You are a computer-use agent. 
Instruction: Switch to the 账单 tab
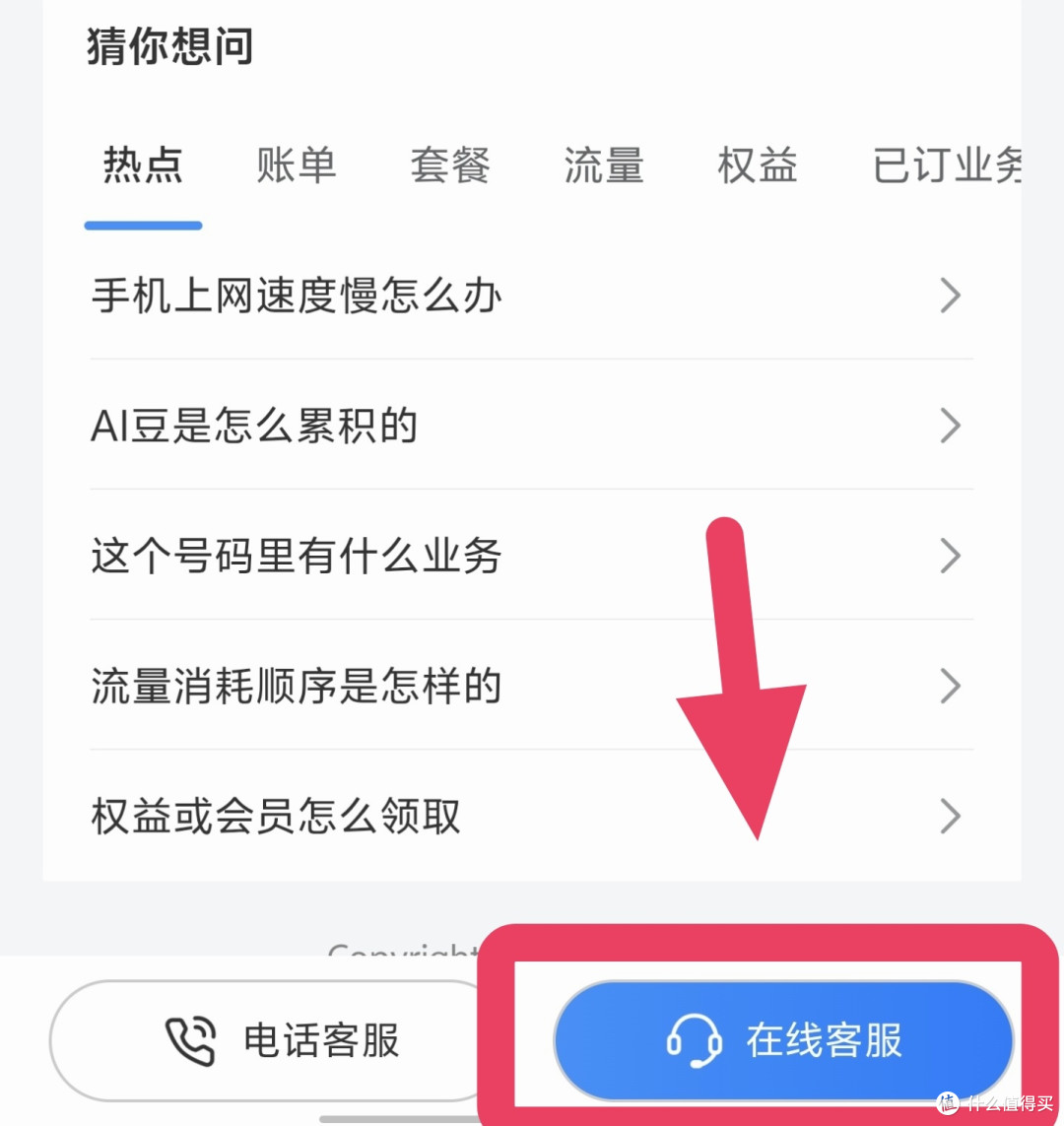click(x=297, y=166)
